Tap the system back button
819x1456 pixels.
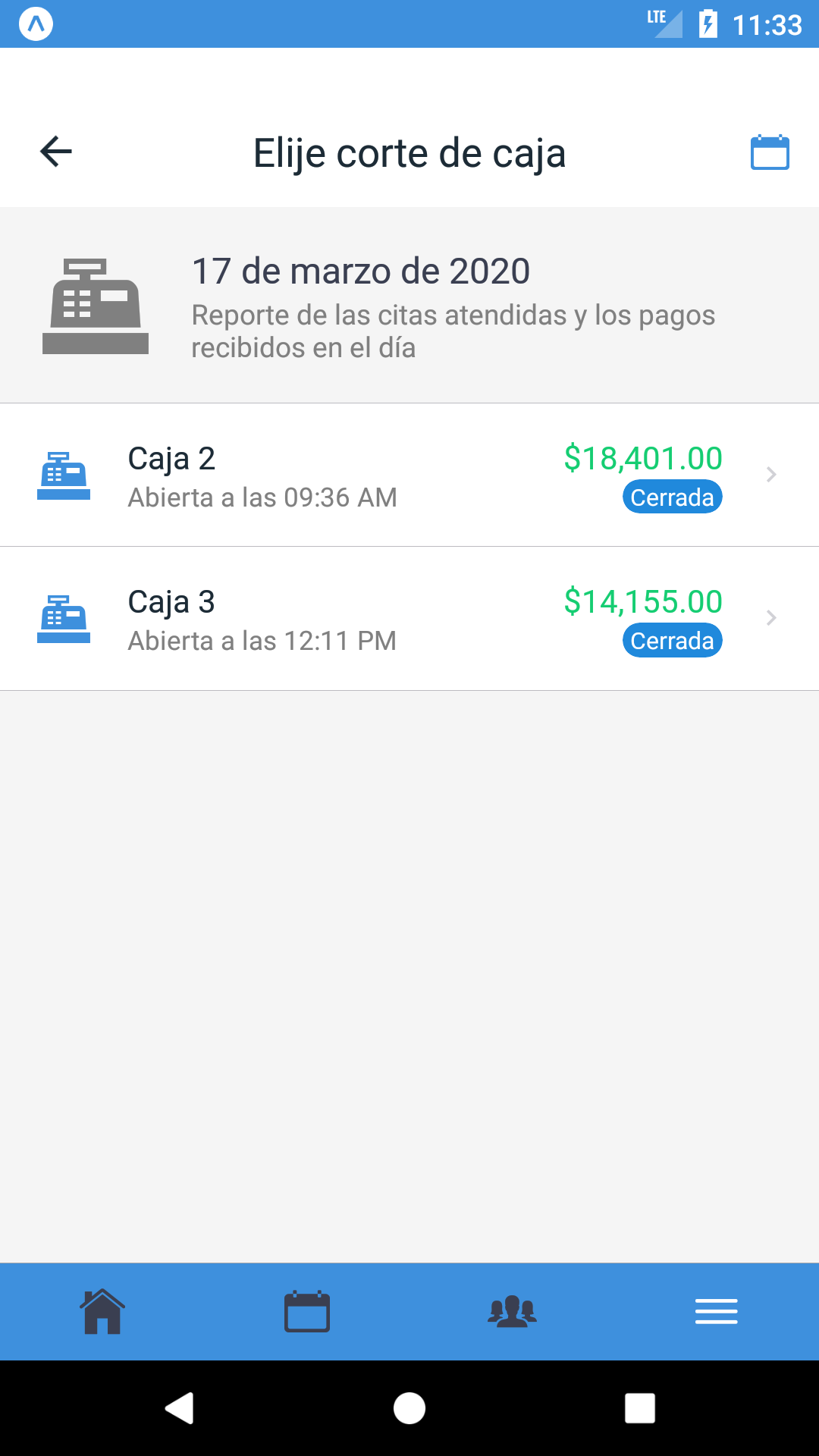click(180, 1408)
